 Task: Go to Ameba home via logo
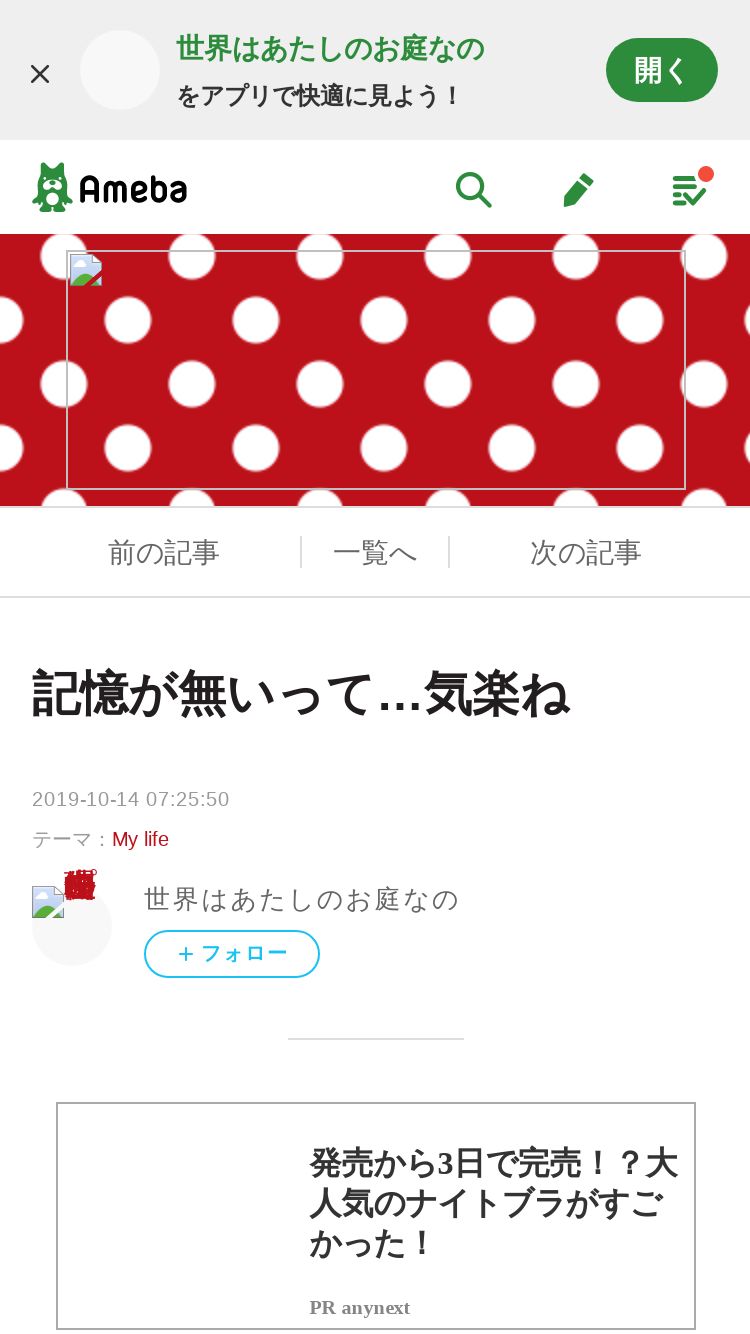pos(110,187)
